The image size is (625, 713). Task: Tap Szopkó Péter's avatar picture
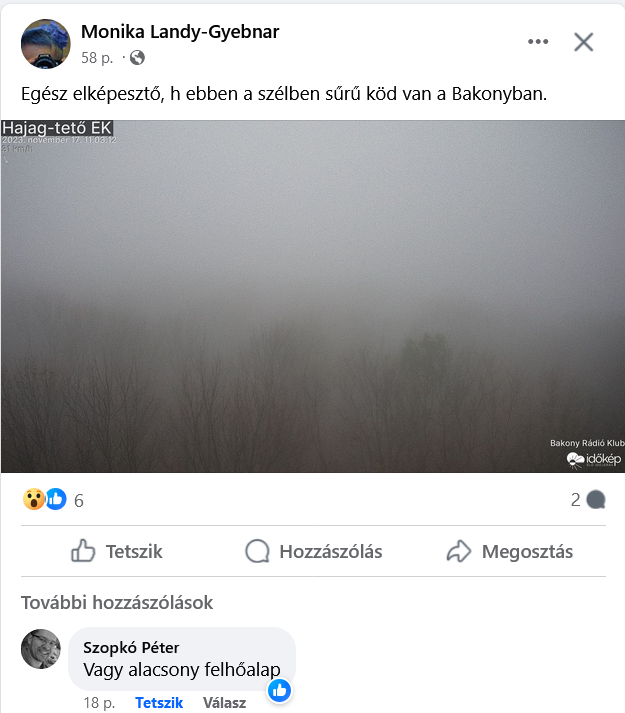click(41, 649)
